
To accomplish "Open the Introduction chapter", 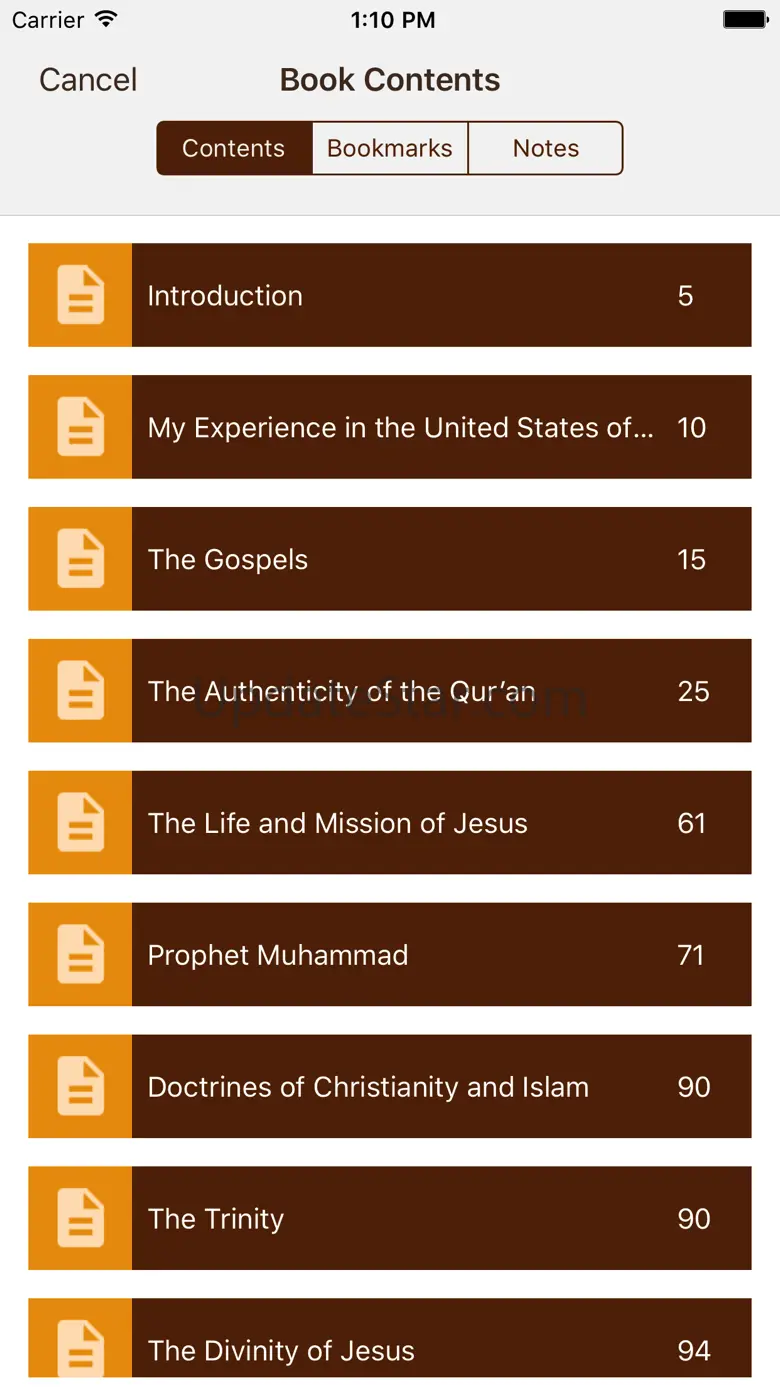I will coord(390,295).
